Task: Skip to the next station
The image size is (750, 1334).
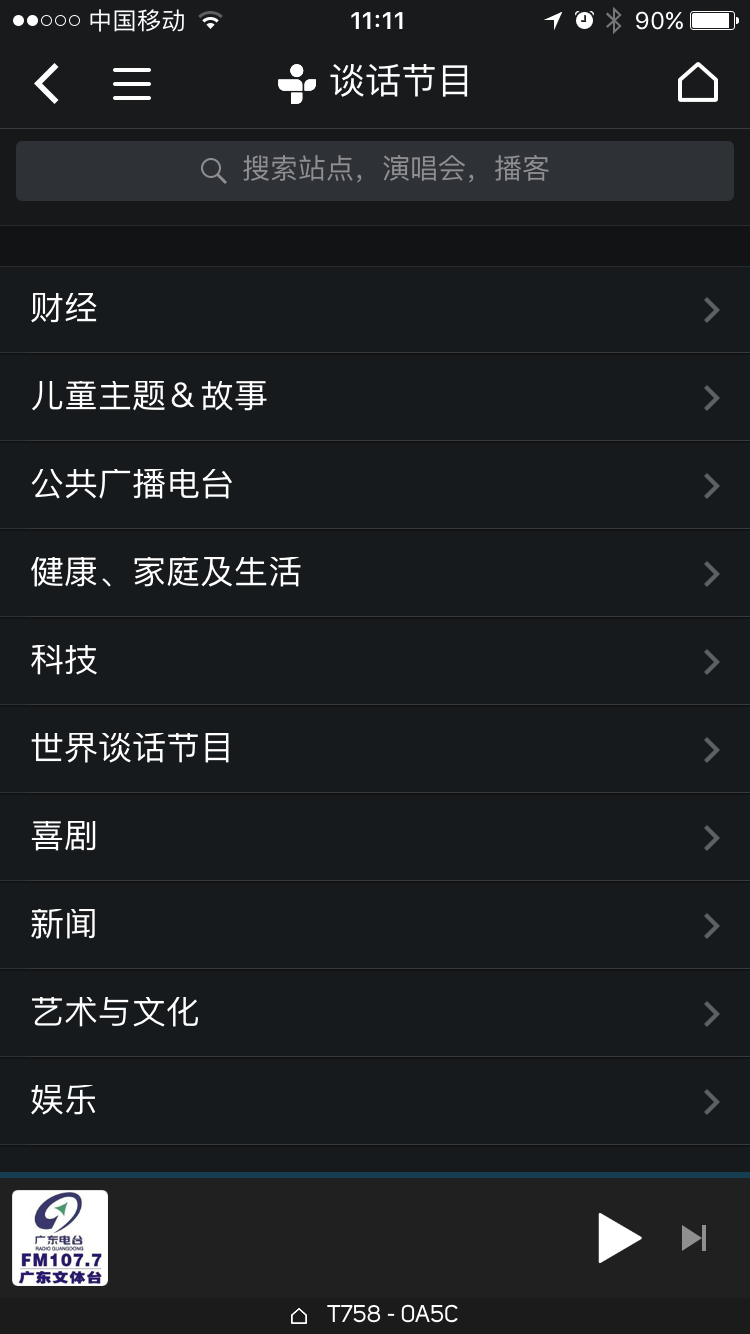Action: (694, 1238)
